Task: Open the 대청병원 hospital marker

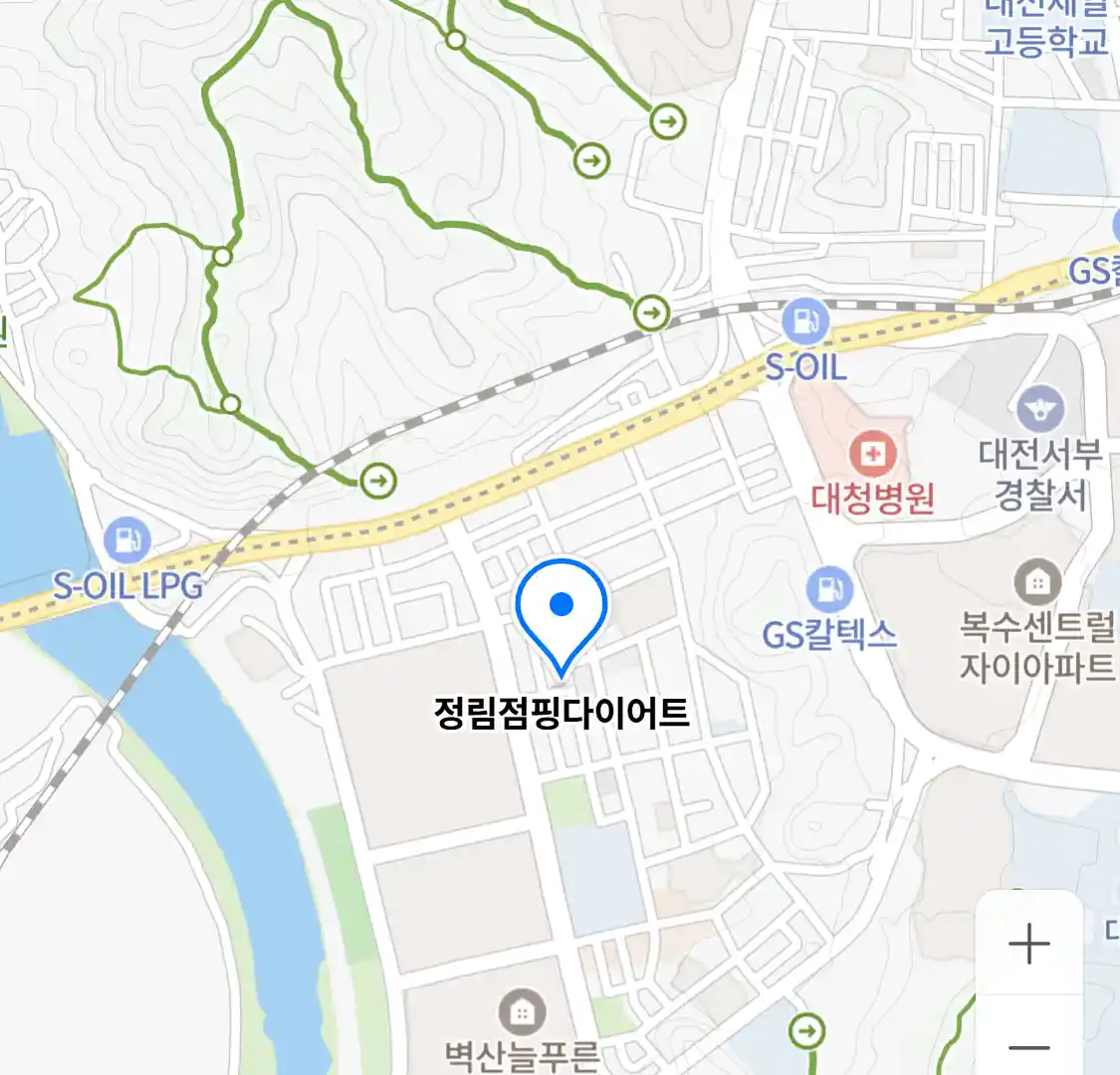Action: tap(872, 457)
